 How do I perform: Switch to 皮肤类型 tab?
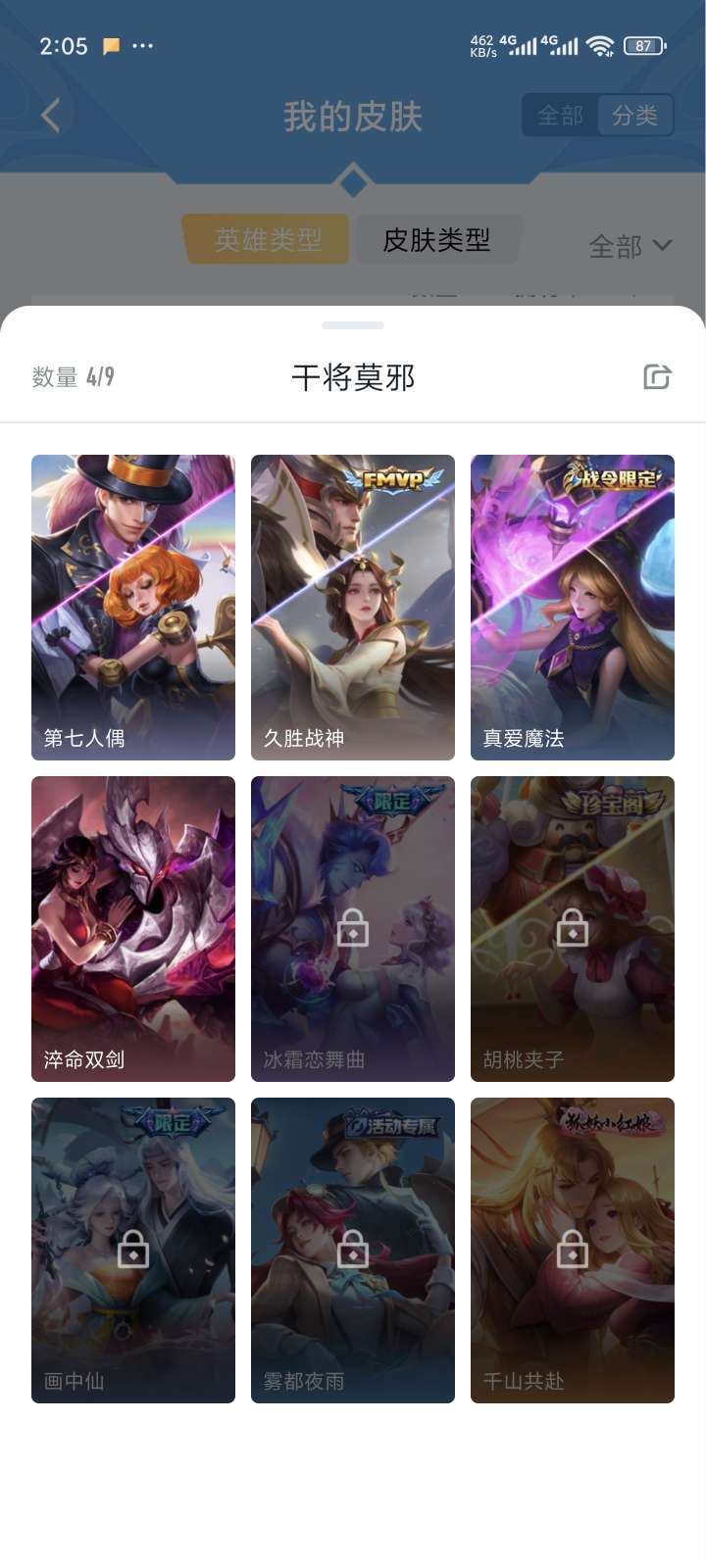coord(436,239)
